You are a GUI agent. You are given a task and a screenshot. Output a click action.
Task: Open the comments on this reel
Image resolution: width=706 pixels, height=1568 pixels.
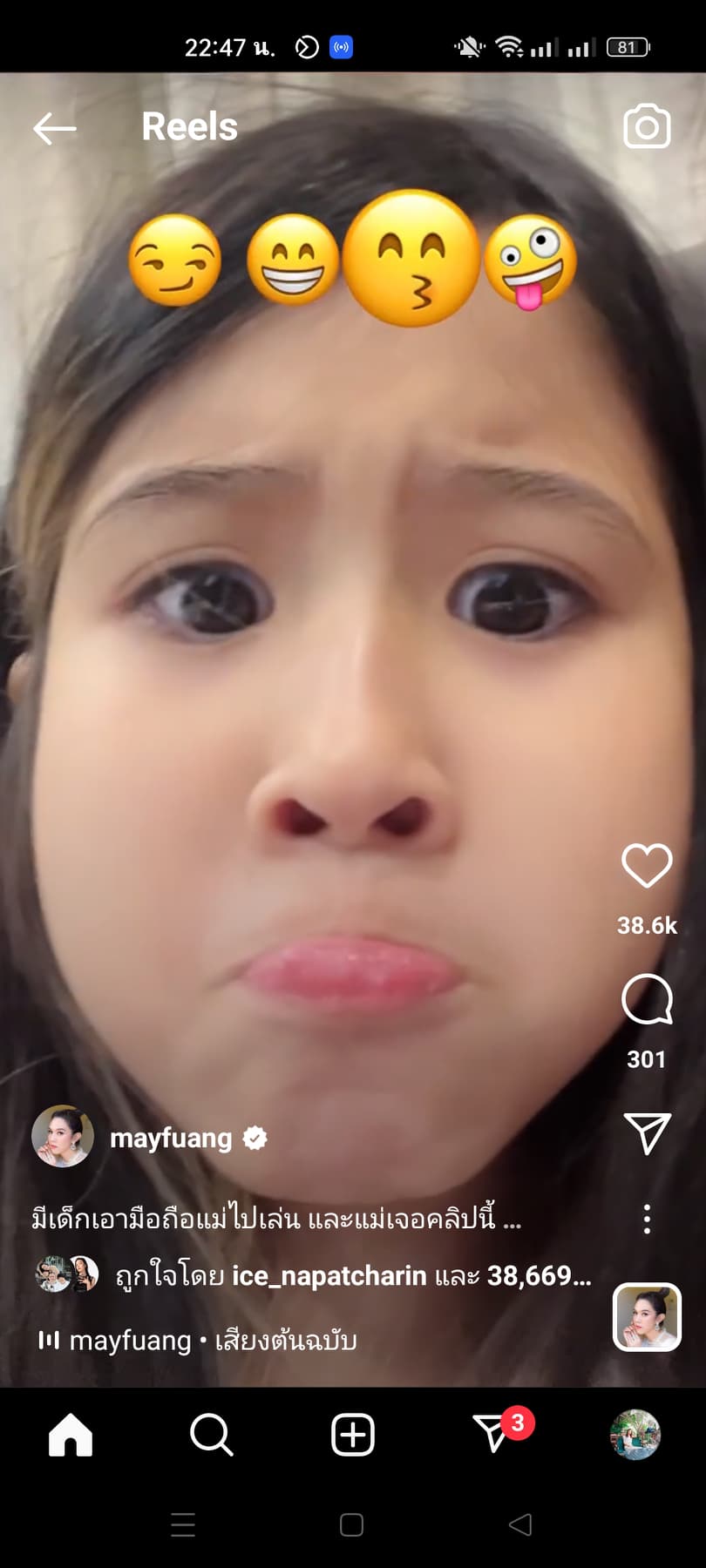pos(647,1000)
